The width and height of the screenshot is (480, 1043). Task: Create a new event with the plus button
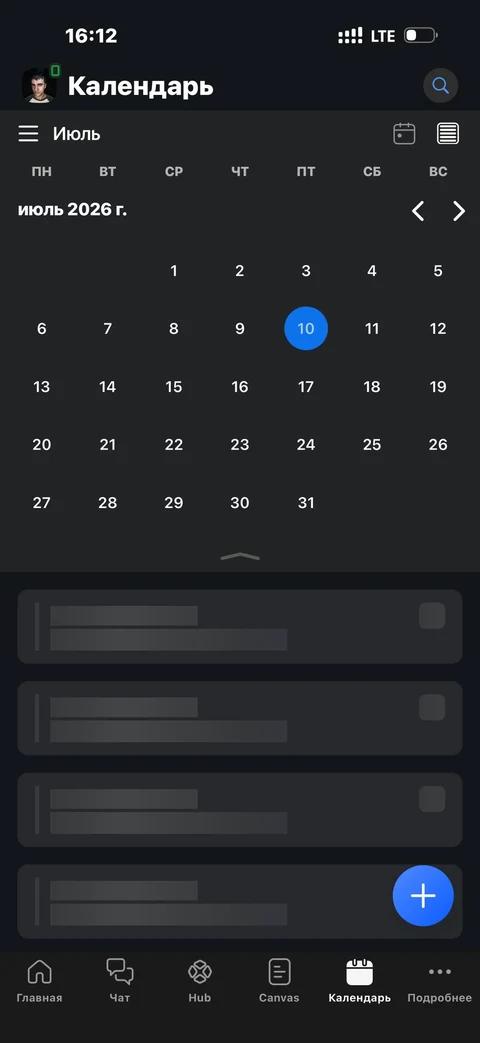tap(423, 895)
